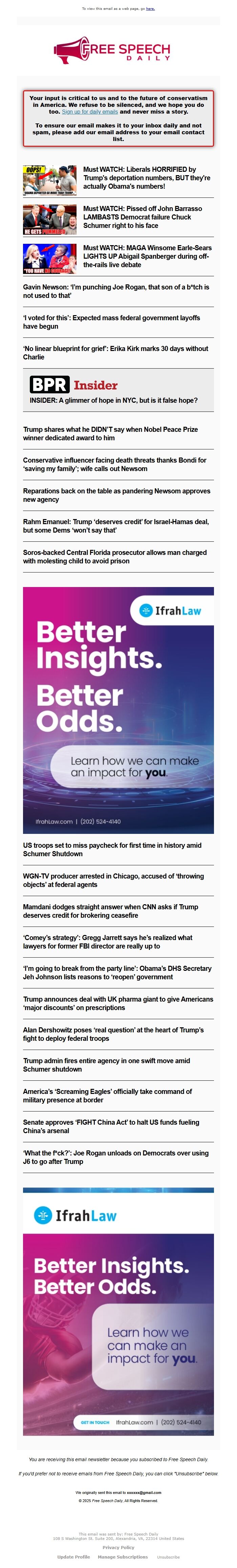
Task: Tap the first IfrahLaw Better Insights ad banner
Action: click(x=118, y=710)
